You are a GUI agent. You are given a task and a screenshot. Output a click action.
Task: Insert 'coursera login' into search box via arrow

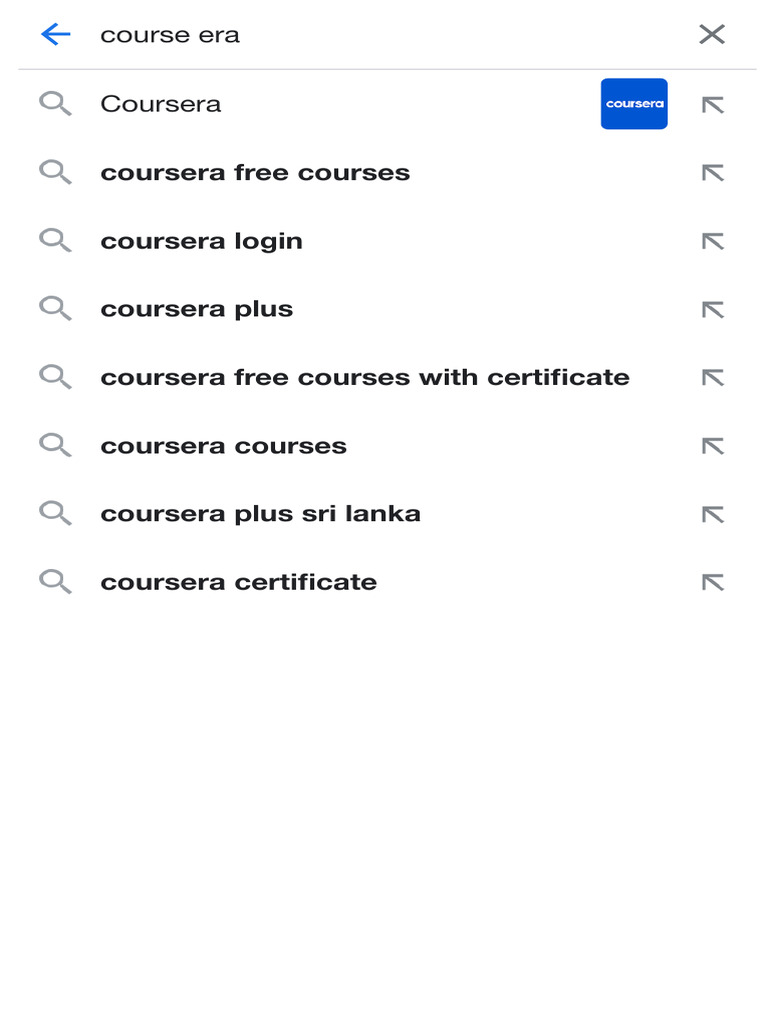click(712, 241)
